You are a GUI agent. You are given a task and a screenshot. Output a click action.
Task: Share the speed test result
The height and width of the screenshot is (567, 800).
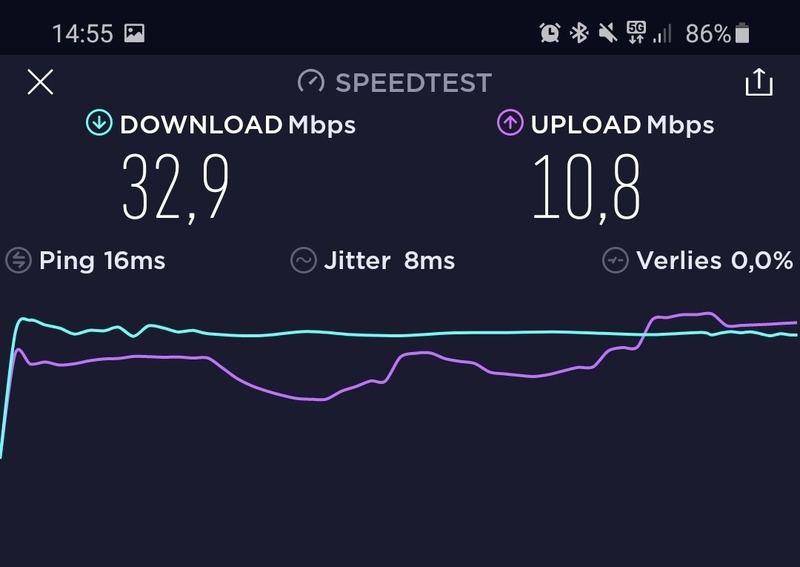tap(759, 82)
